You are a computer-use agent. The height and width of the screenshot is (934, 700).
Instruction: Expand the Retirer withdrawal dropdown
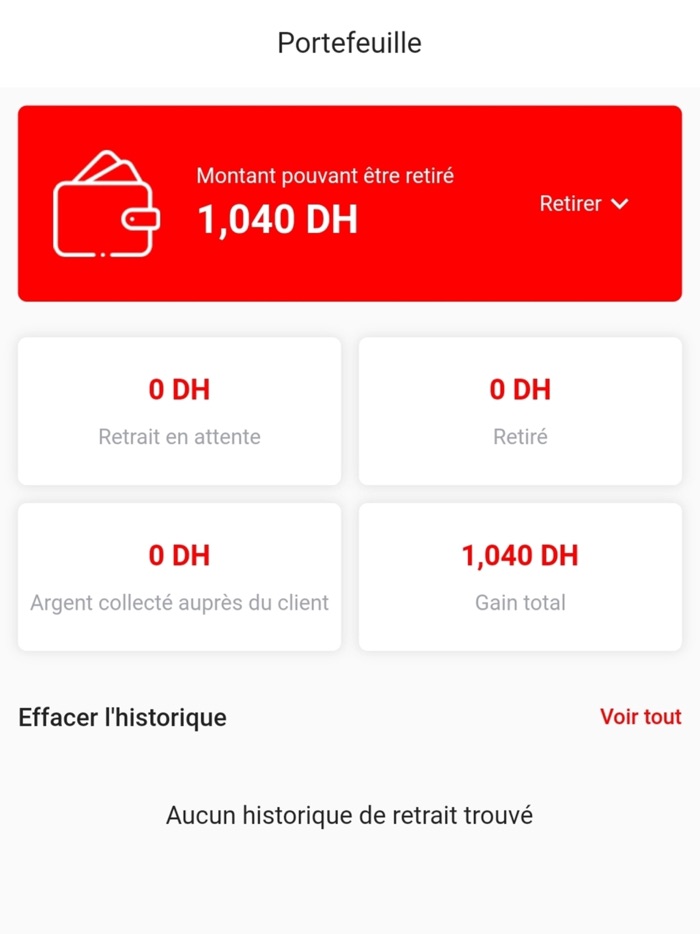tap(584, 204)
